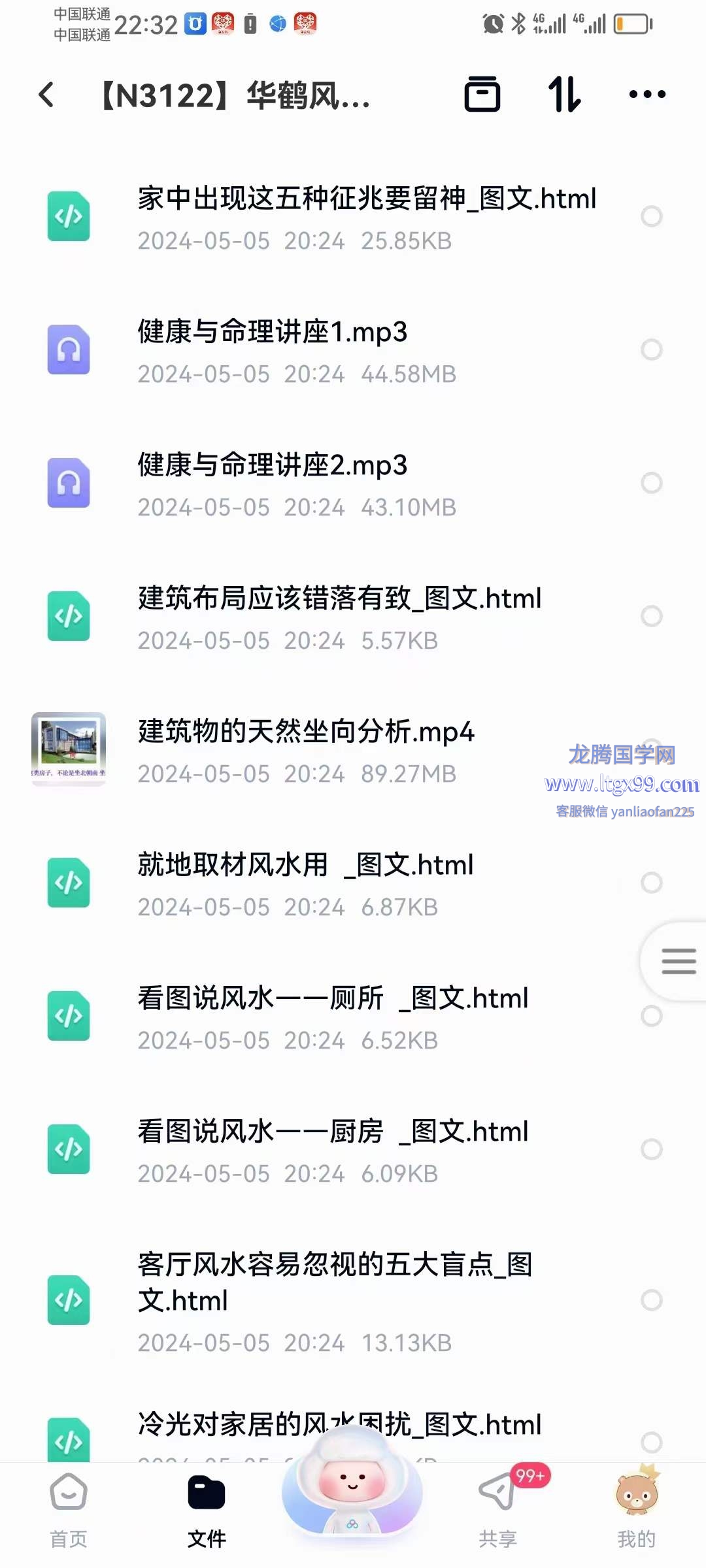The height and width of the screenshot is (1568, 706).
Task: Tick the circle for 客厅风水容易忽视的五大盲点
Action: tap(651, 1300)
